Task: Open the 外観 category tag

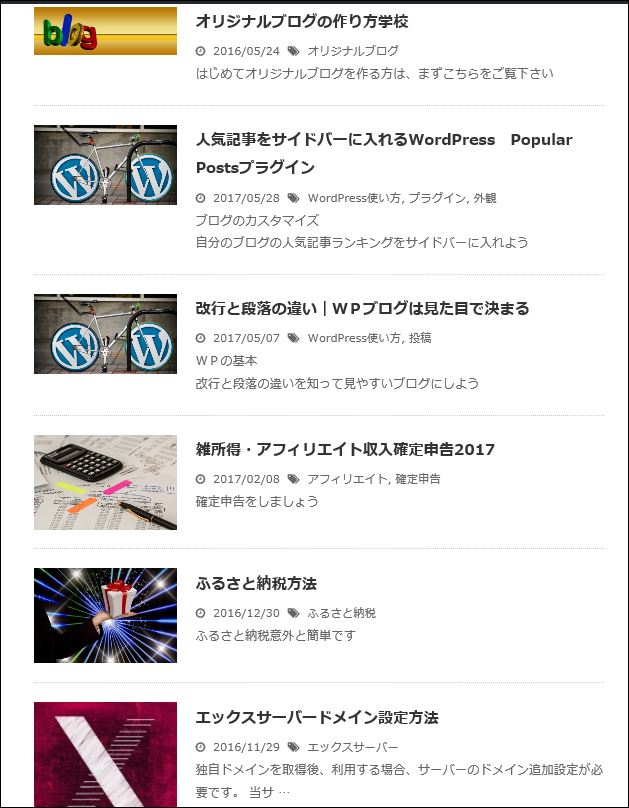Action: tap(485, 198)
